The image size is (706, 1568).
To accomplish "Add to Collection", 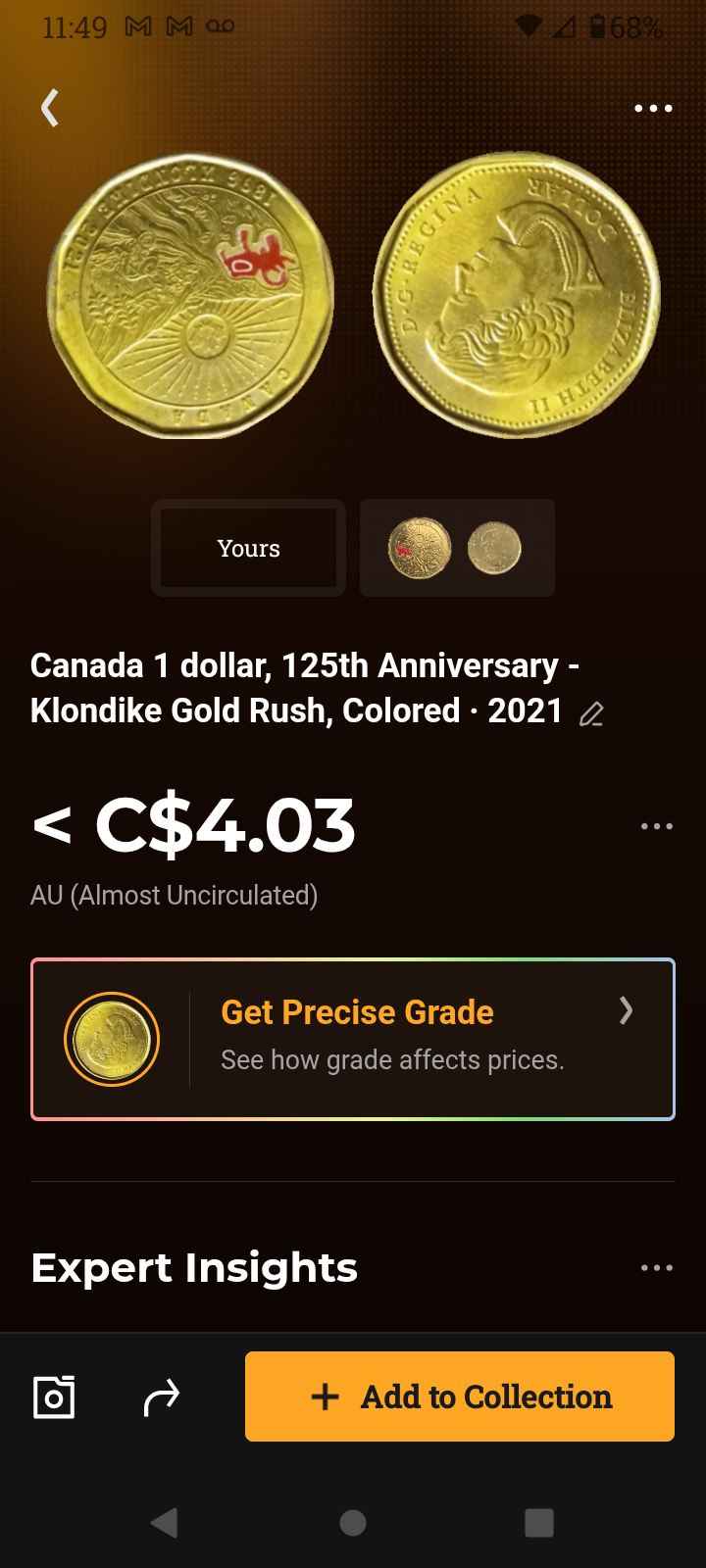I will coord(460,1396).
